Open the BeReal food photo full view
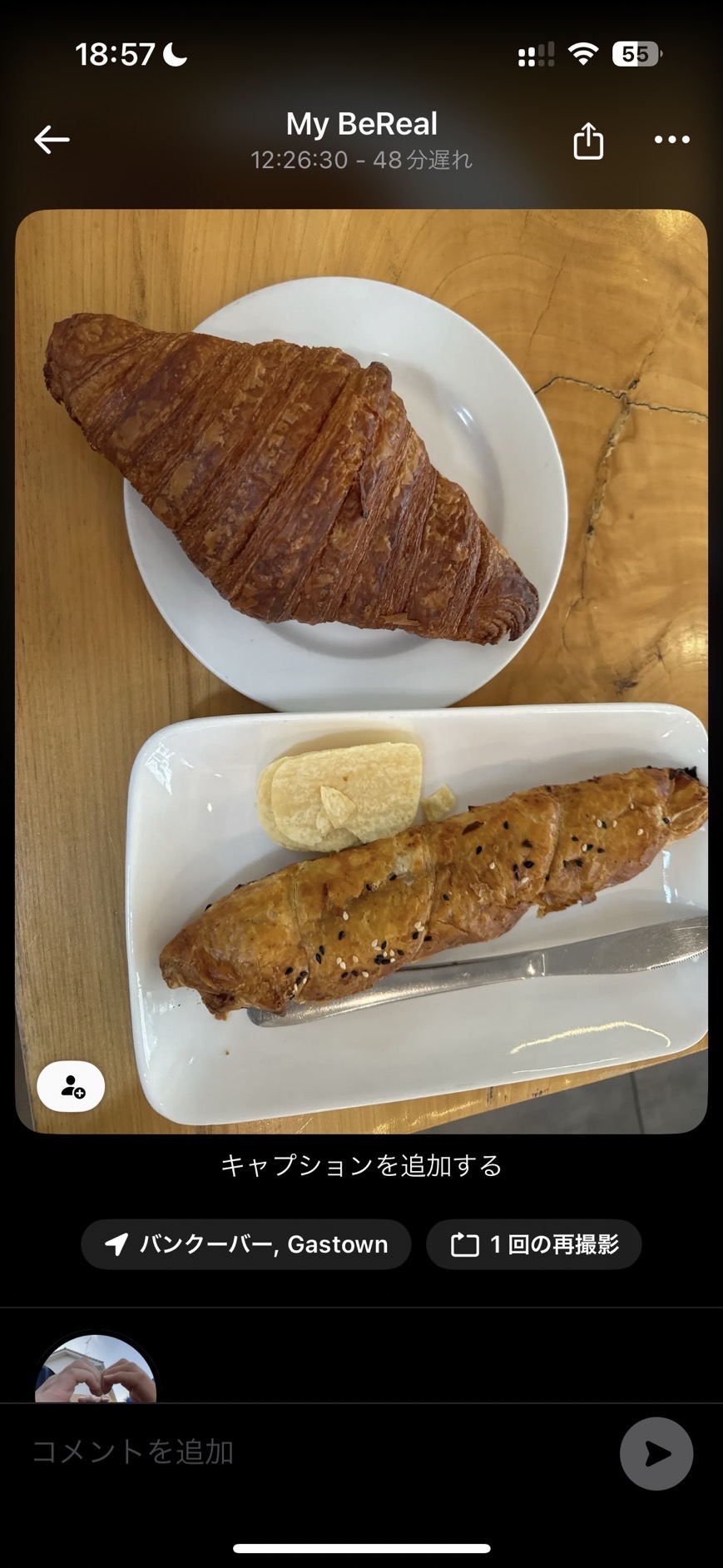Viewport: 723px width, 1568px height. pos(361,671)
